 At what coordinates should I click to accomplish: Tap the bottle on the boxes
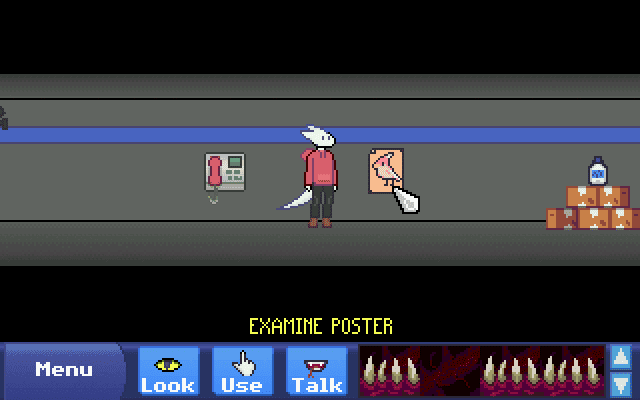click(x=598, y=171)
